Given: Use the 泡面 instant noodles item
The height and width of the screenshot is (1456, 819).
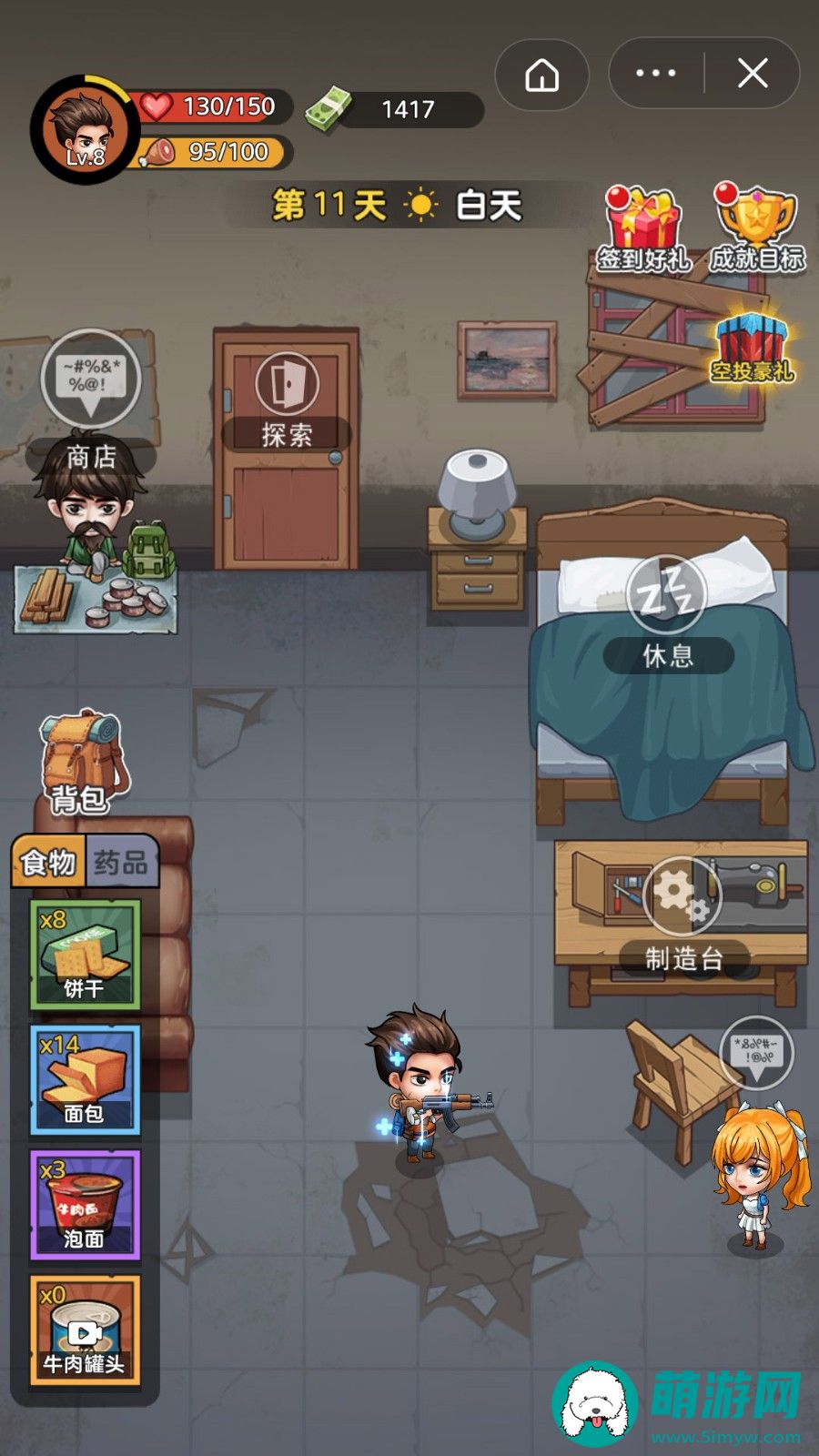Looking at the screenshot, I should (x=85, y=1205).
